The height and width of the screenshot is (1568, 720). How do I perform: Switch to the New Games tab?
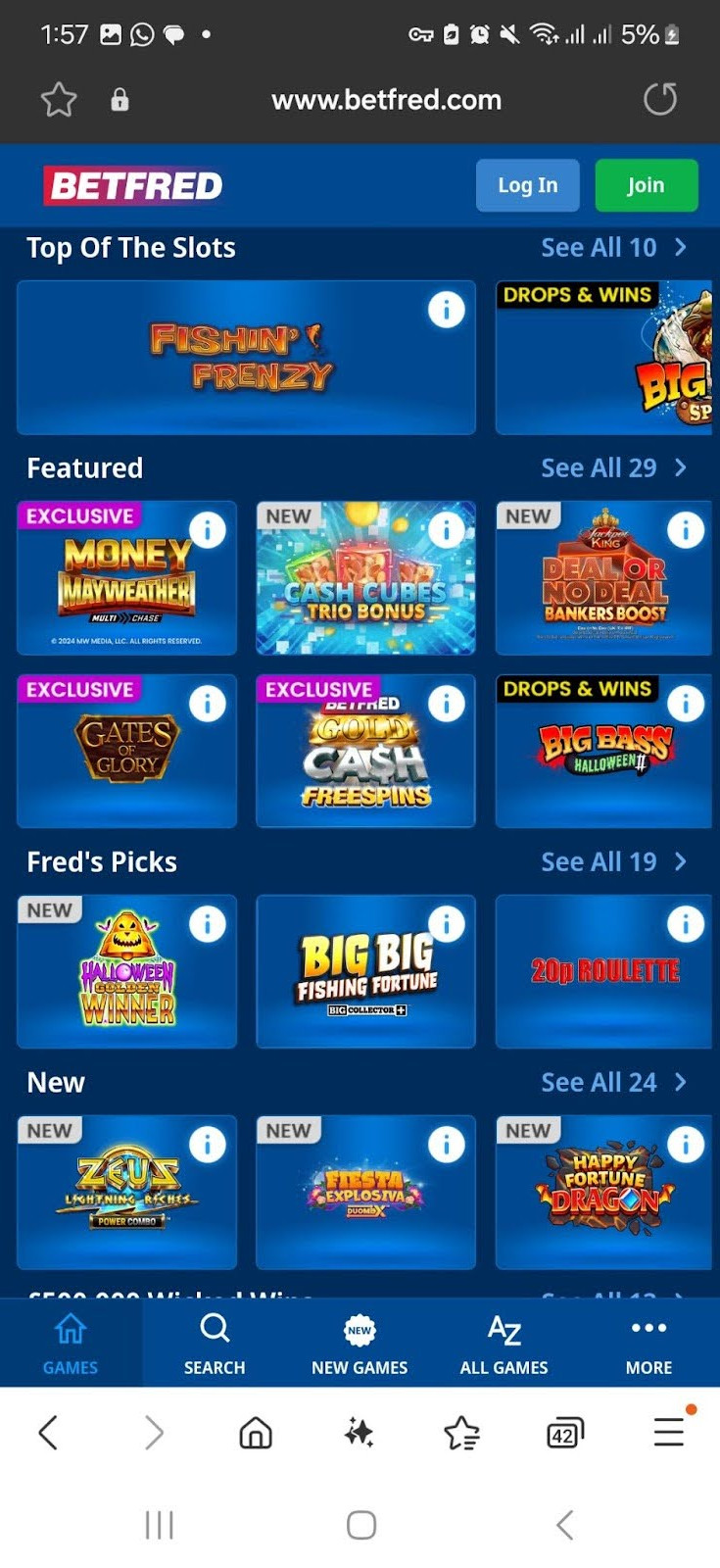point(360,1344)
